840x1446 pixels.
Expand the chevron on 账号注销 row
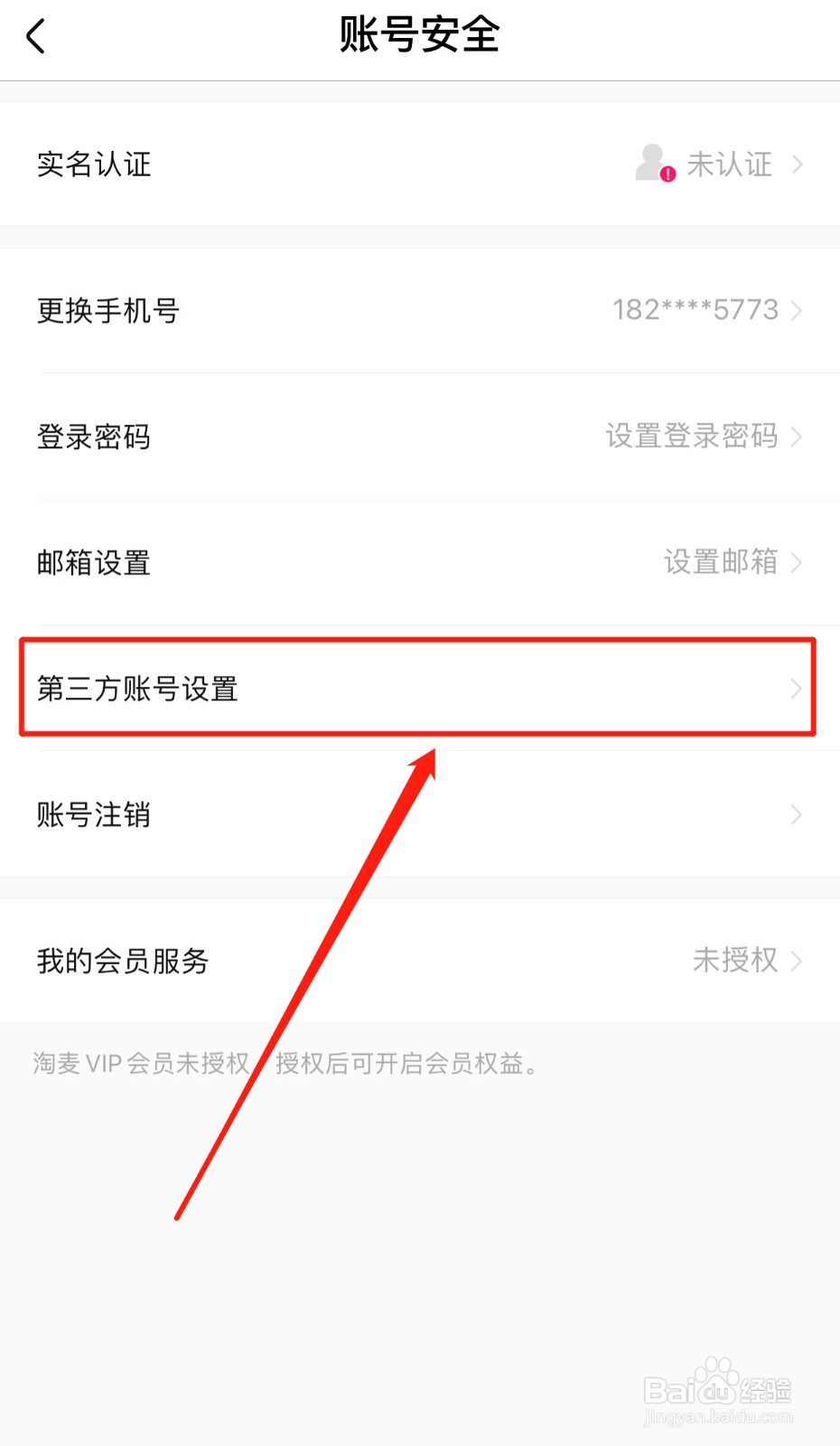click(797, 814)
